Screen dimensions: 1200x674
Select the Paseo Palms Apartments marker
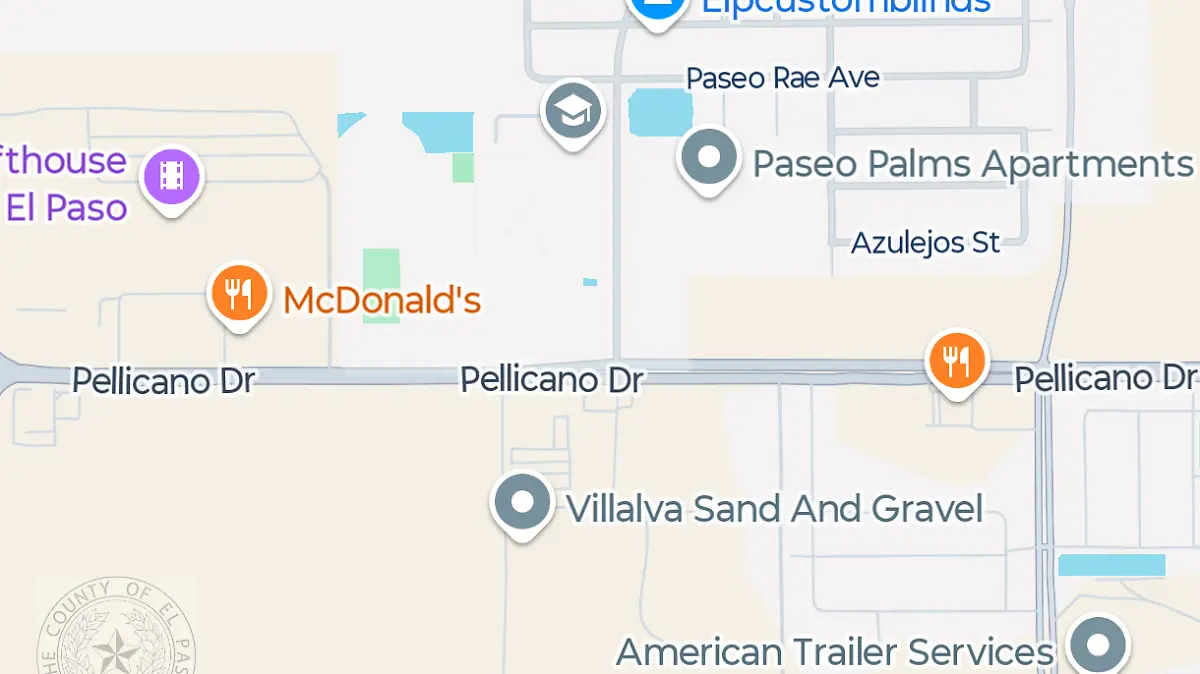point(709,158)
